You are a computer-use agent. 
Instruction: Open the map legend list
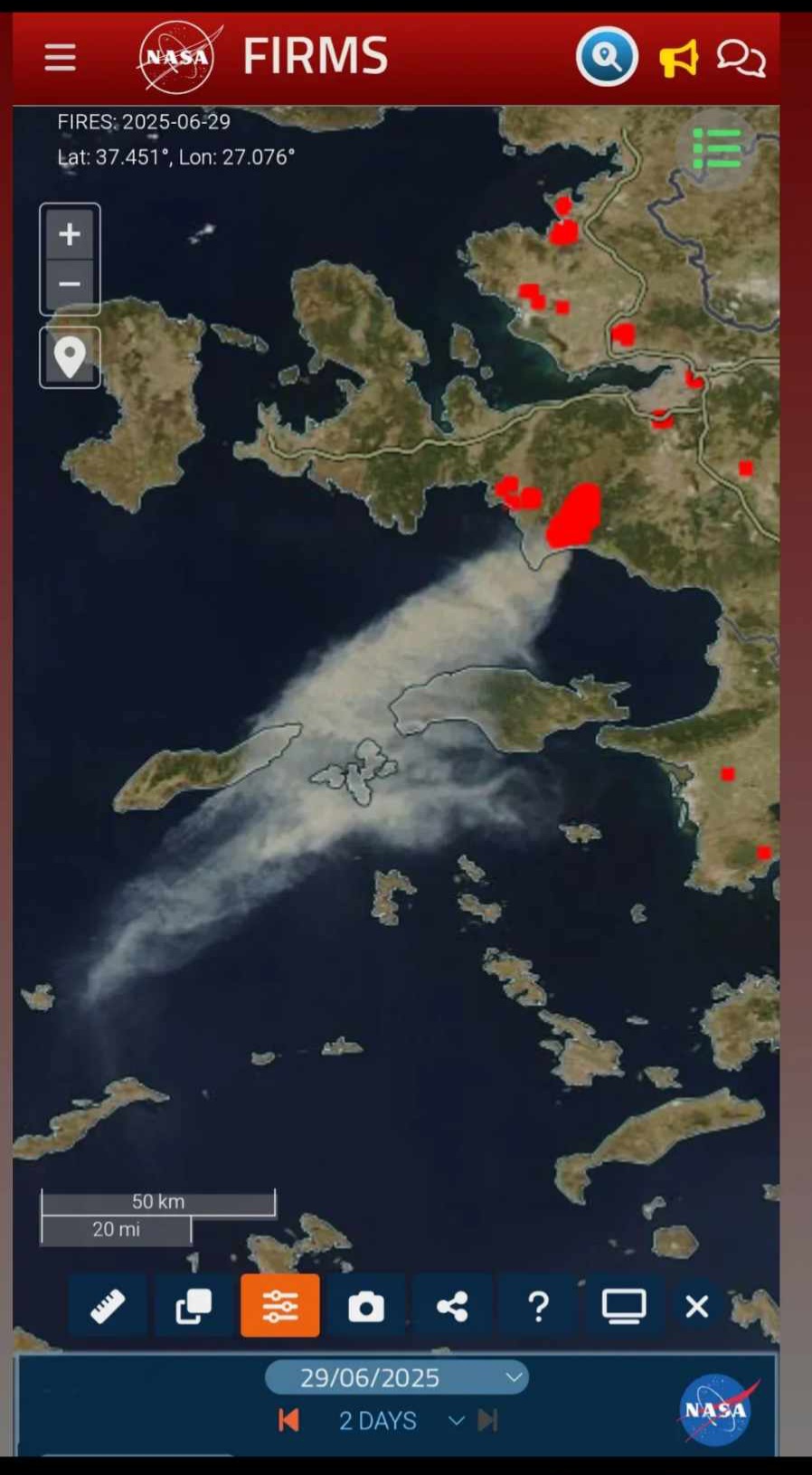click(x=717, y=149)
